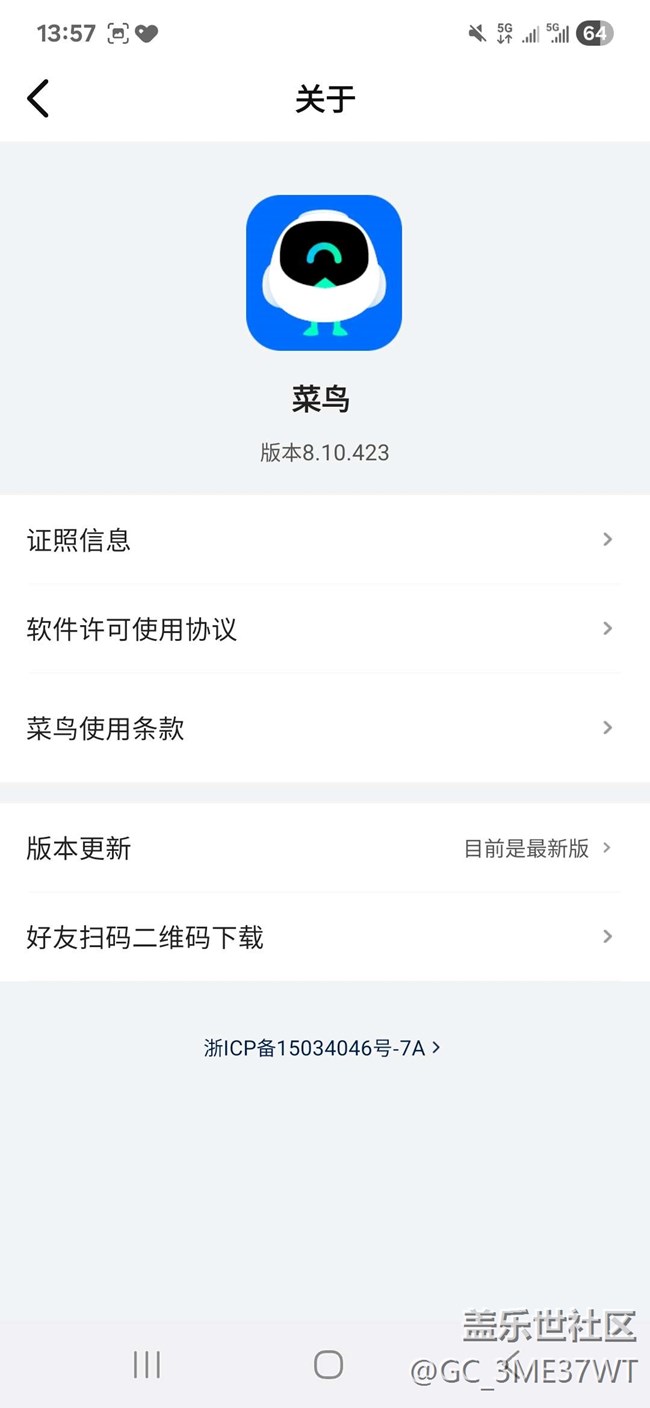The height and width of the screenshot is (1408, 650).
Task: Tap the system home button
Action: (x=328, y=1365)
